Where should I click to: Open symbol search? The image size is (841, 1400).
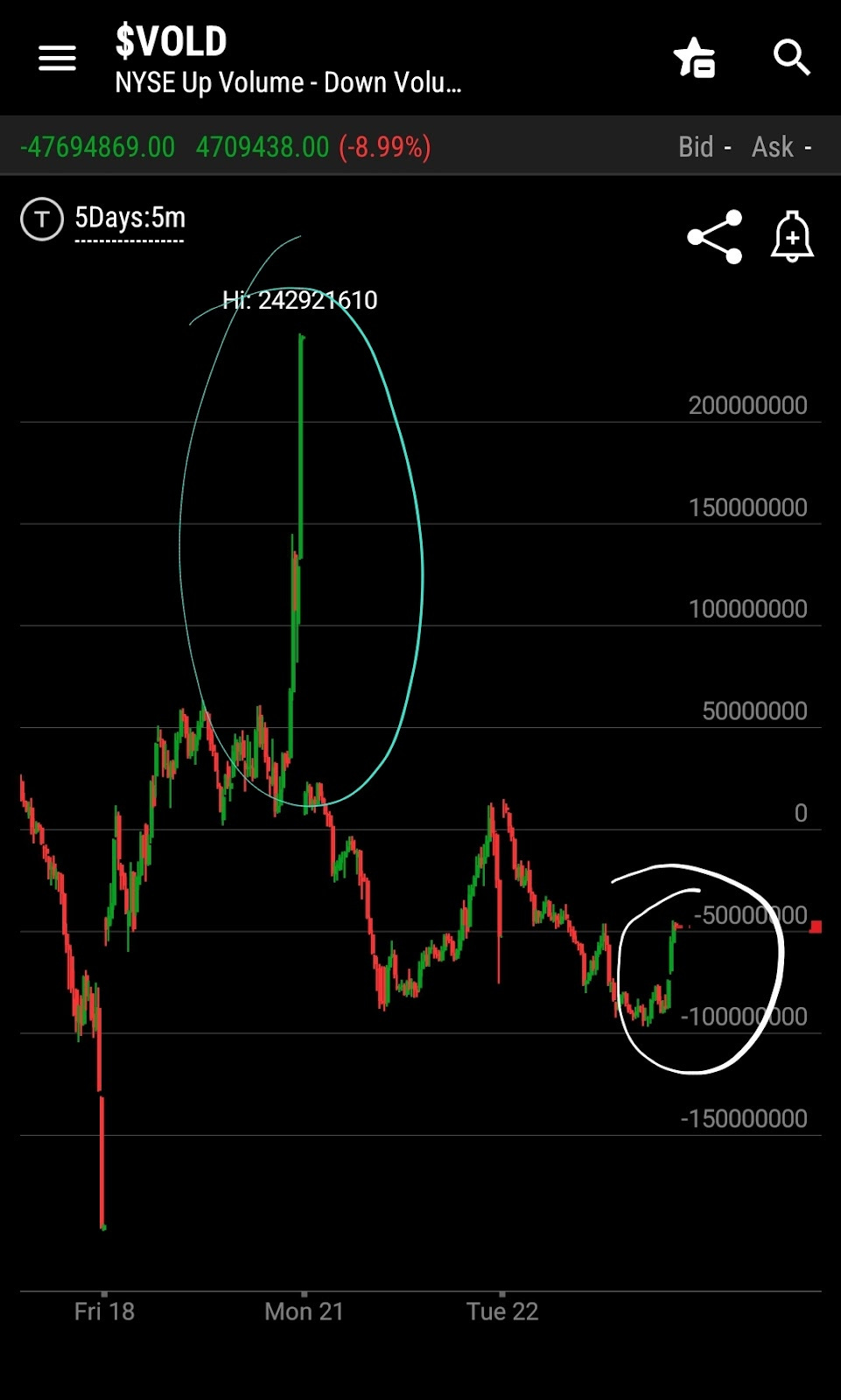click(x=792, y=58)
